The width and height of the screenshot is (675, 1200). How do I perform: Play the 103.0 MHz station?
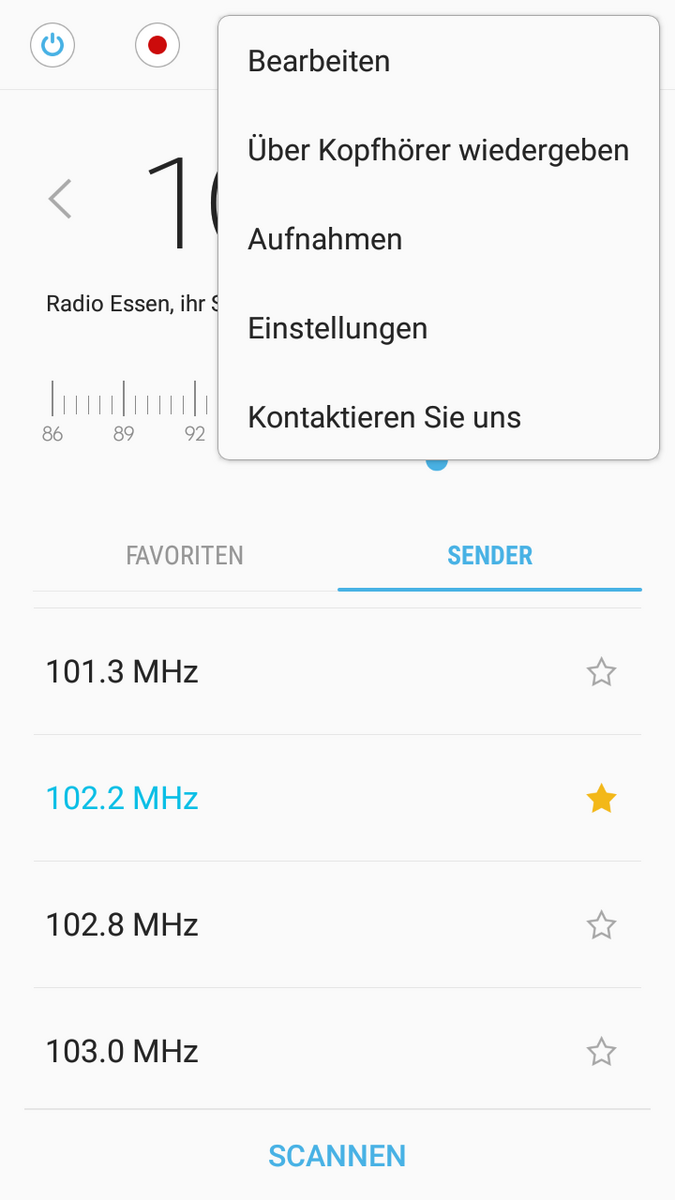pyautogui.click(x=122, y=1051)
